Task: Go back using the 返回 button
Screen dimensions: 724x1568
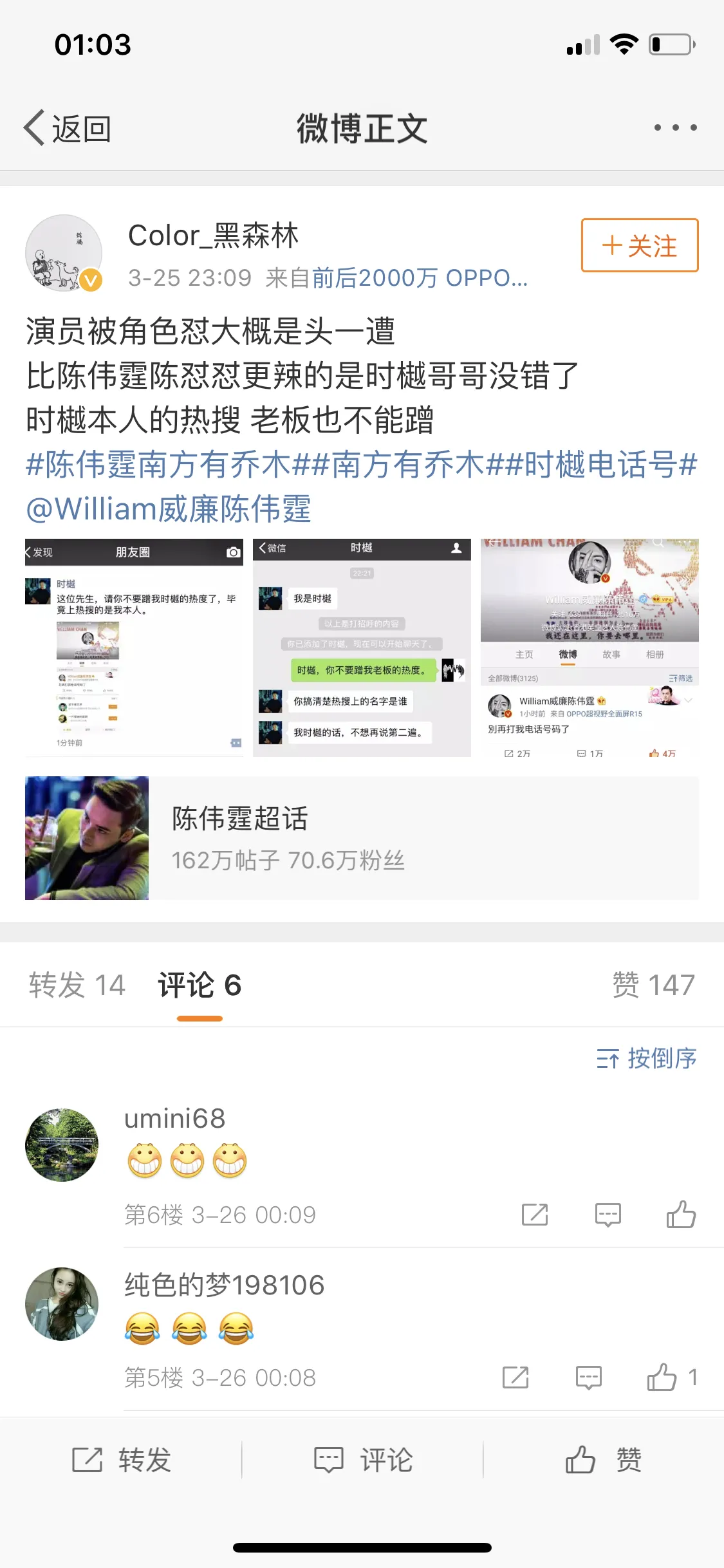Action: click(68, 129)
